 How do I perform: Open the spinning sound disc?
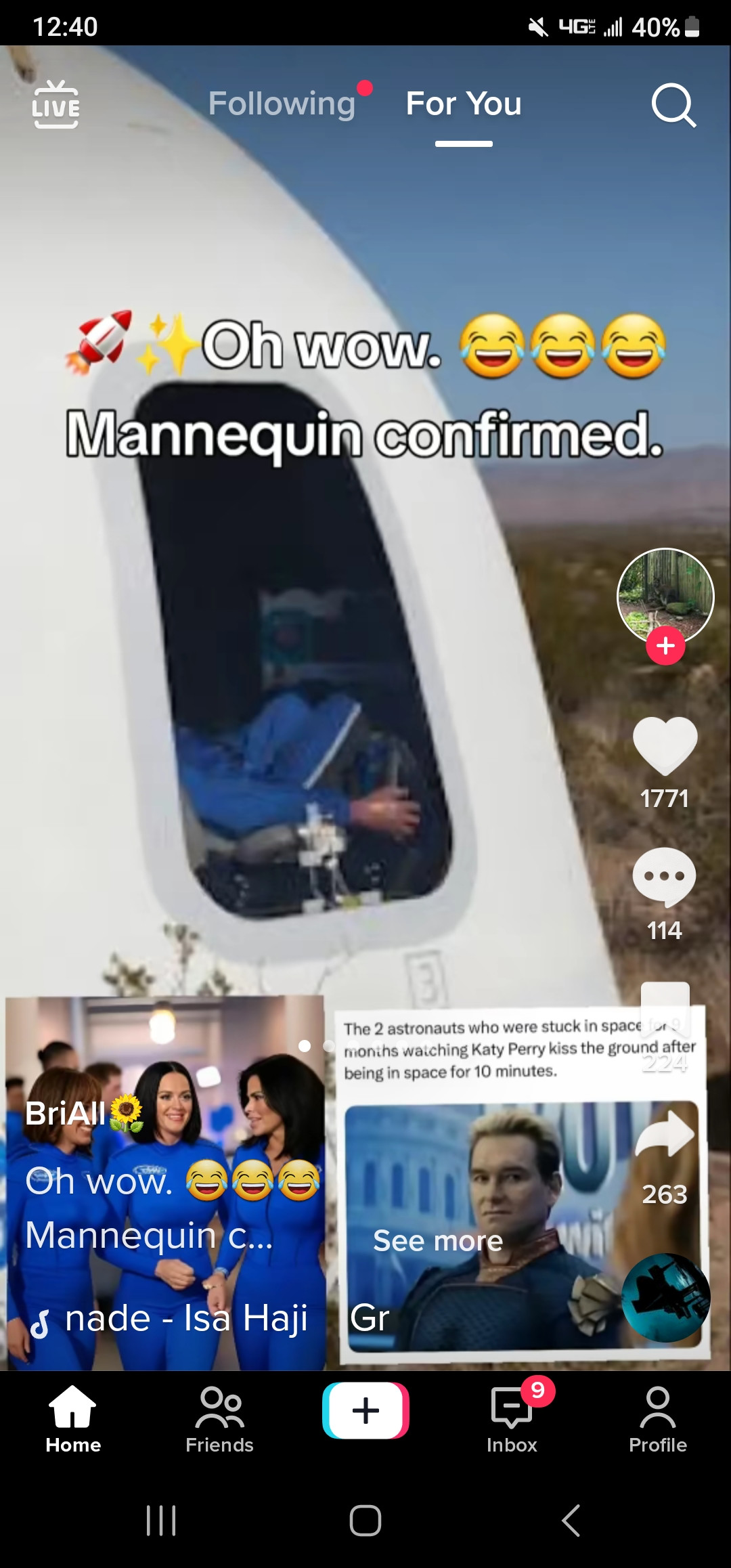pos(665,1298)
